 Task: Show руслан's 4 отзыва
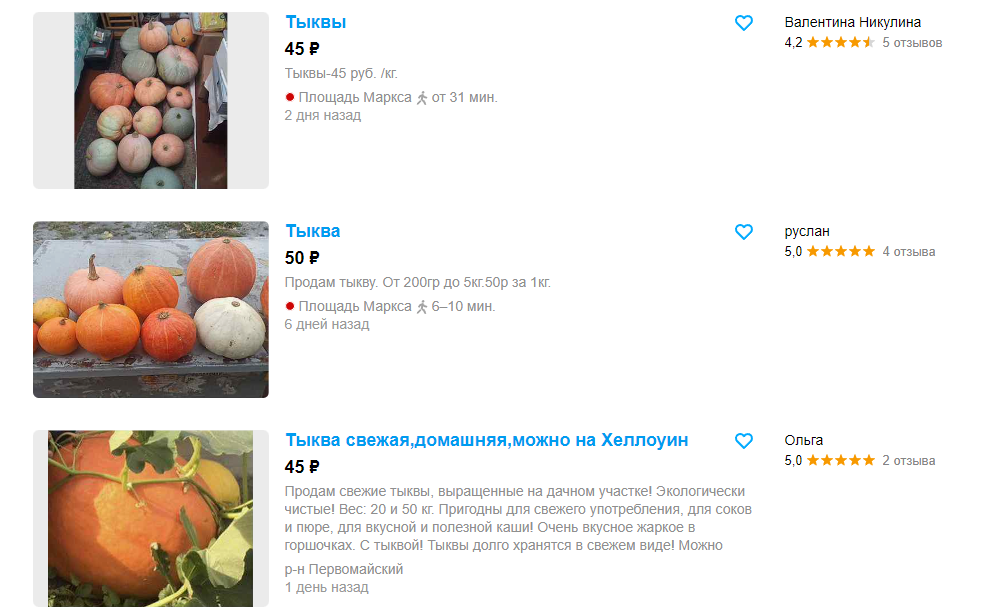908,252
